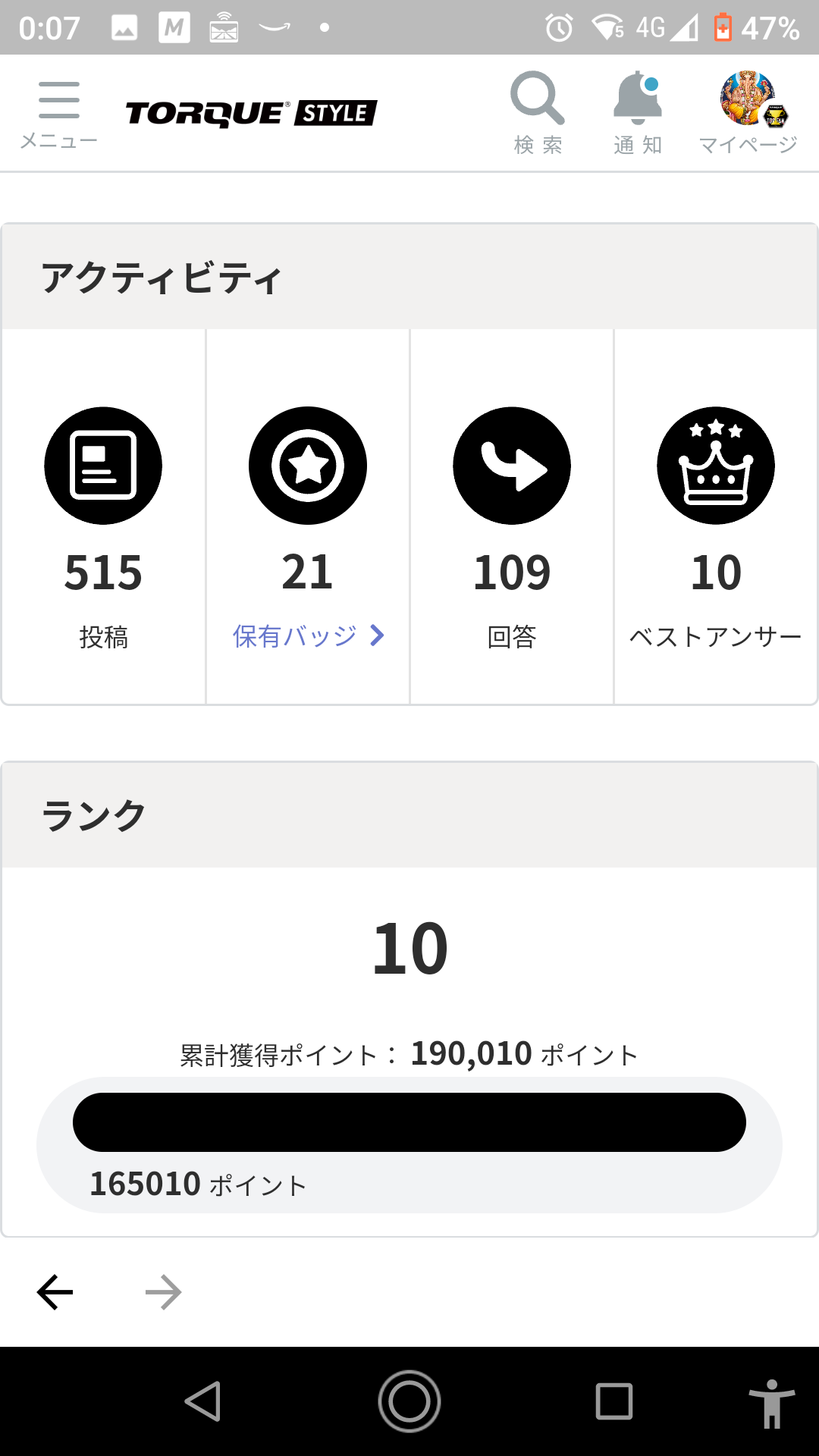Open the 通知 notifications bell

click(638, 112)
